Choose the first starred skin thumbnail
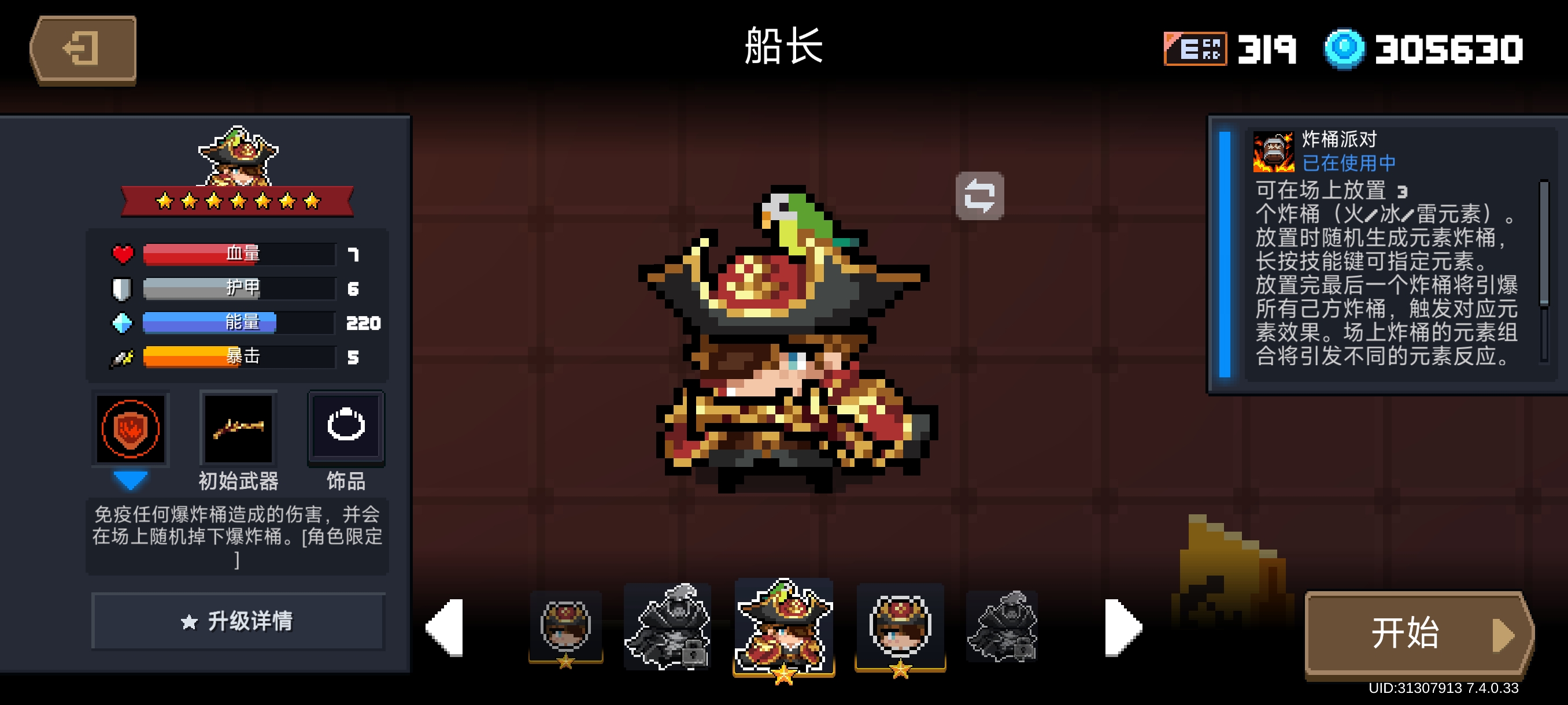 coord(565,627)
